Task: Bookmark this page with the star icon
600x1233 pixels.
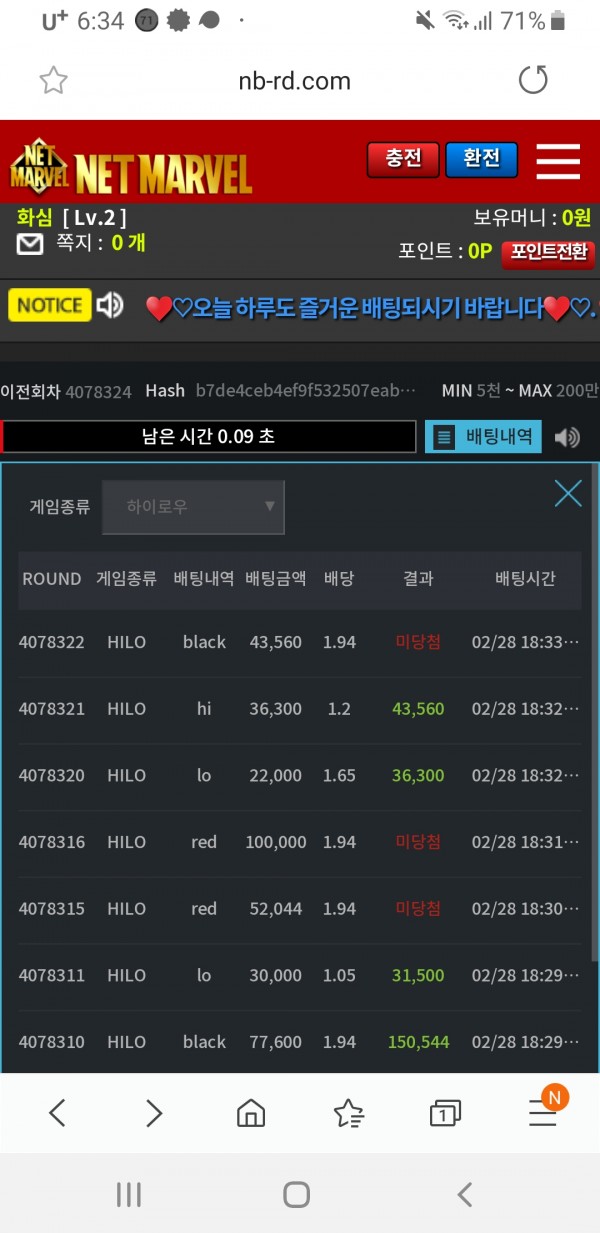Action: [53, 81]
